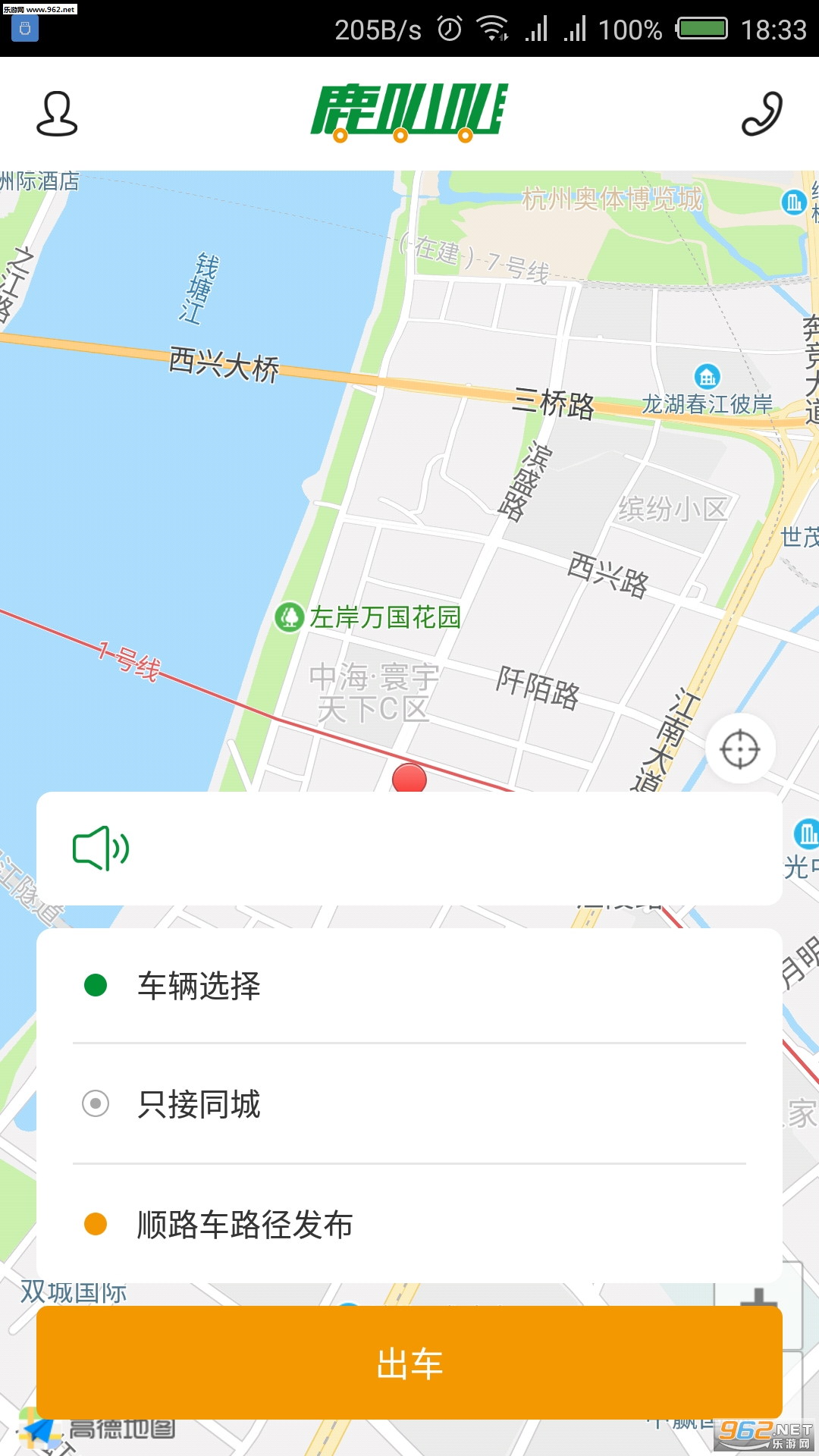Open the user profile icon
819x1456 pixels.
[57, 114]
